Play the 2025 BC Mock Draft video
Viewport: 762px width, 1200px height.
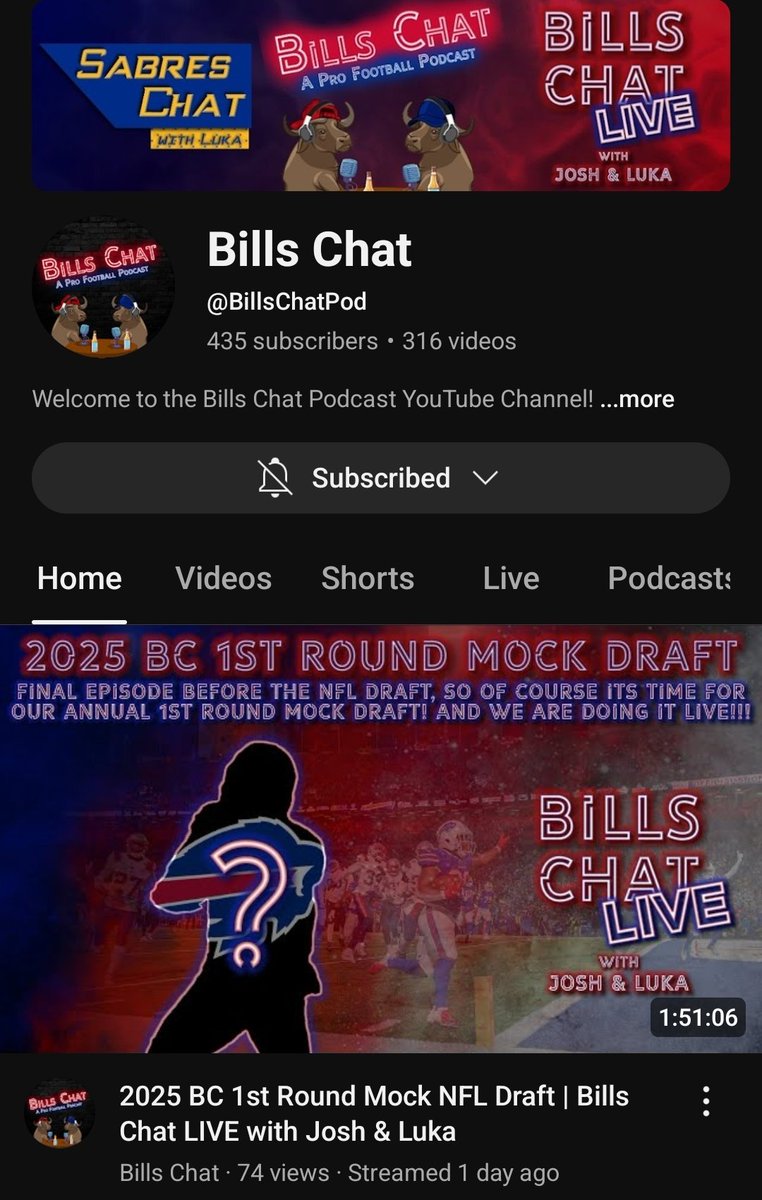pos(381,839)
